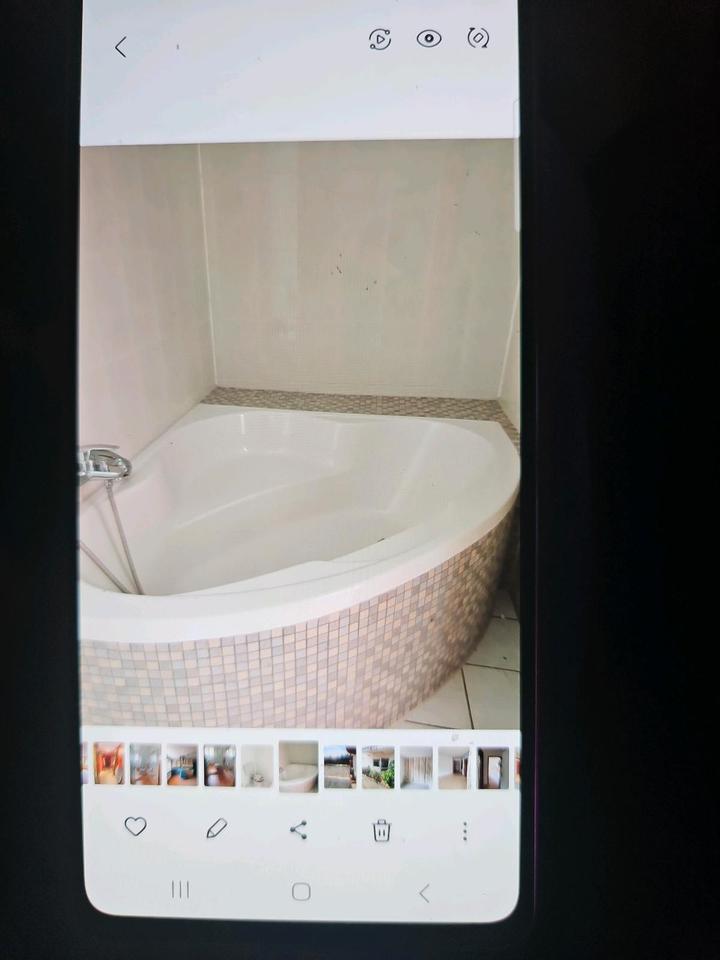The width and height of the screenshot is (720, 960).
Task: Open the toilet thumbnail before the bathtub thumbnail
Action: point(257,766)
